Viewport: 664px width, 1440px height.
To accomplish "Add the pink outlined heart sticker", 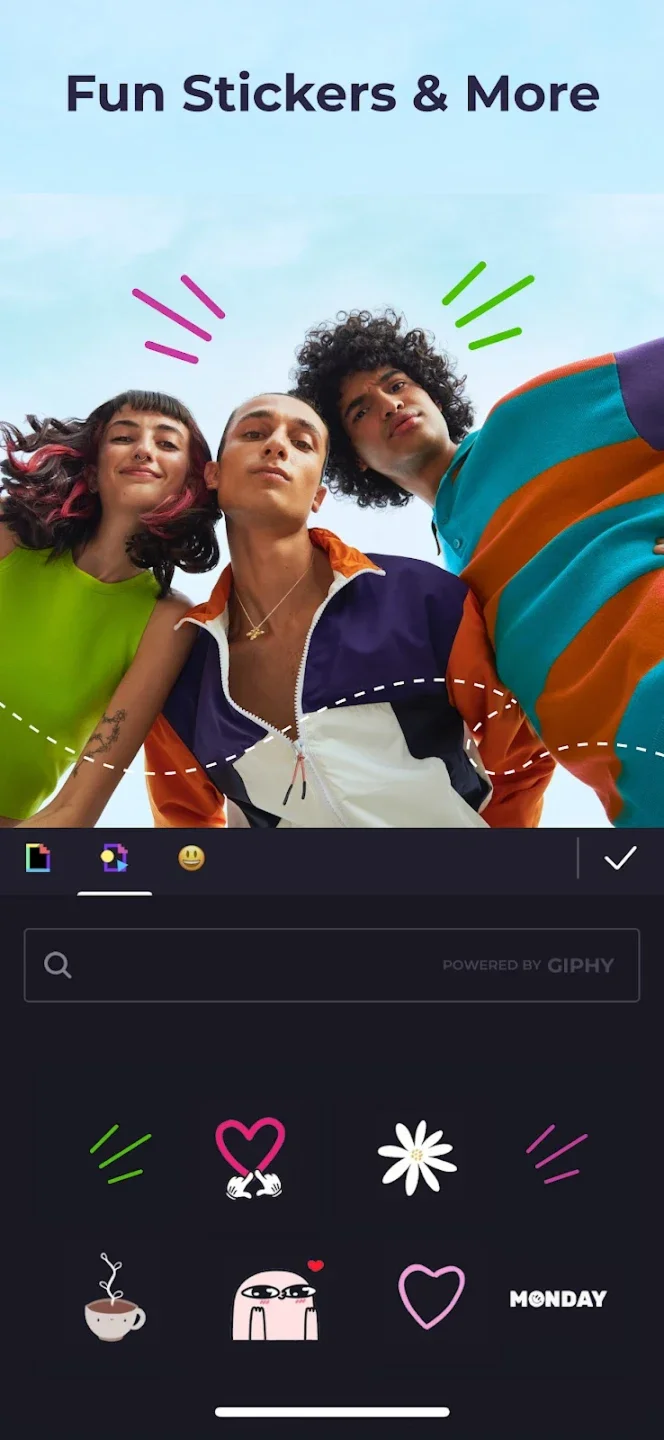I will pos(431,1297).
